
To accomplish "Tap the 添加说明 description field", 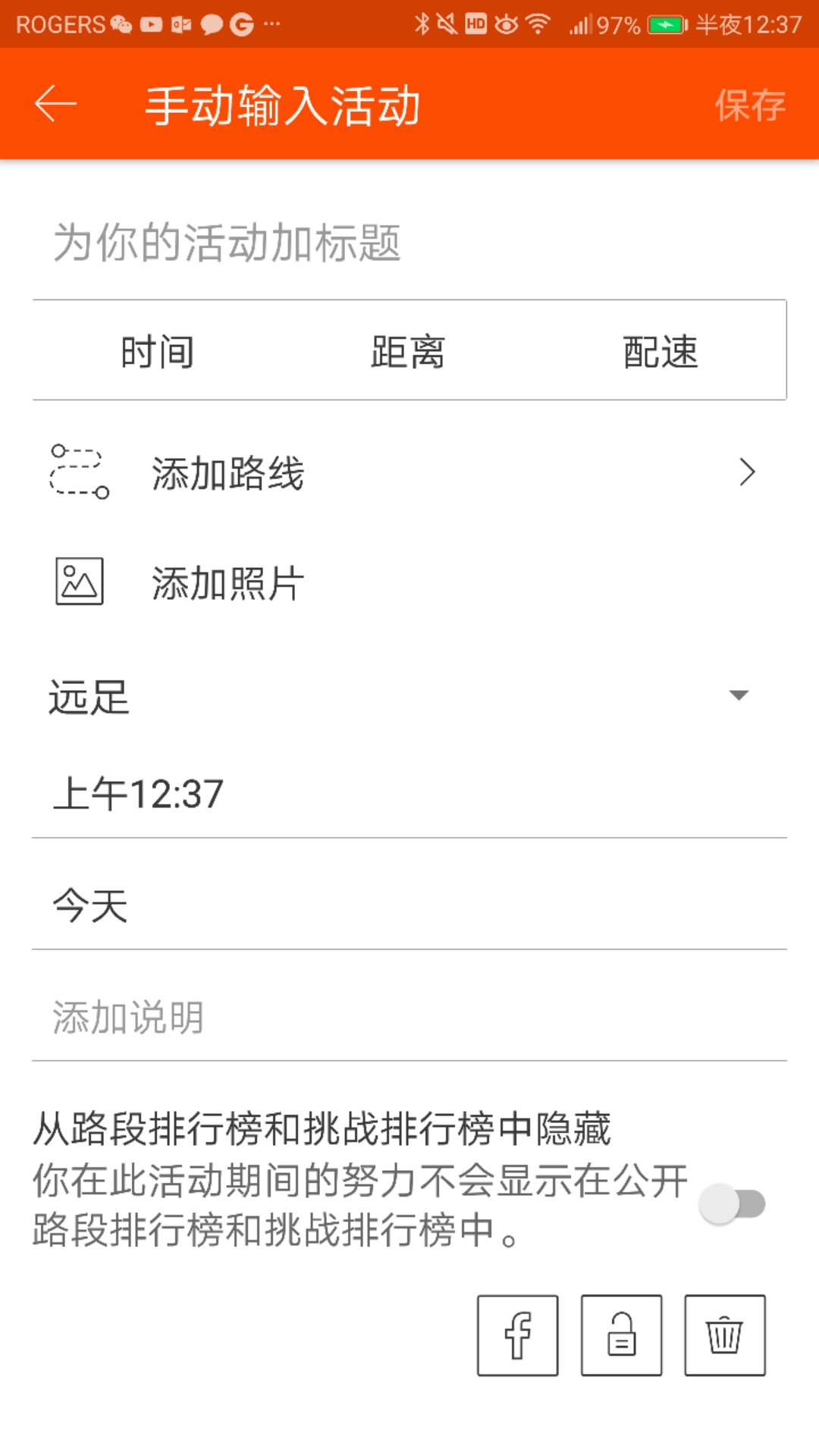I will [x=409, y=1017].
